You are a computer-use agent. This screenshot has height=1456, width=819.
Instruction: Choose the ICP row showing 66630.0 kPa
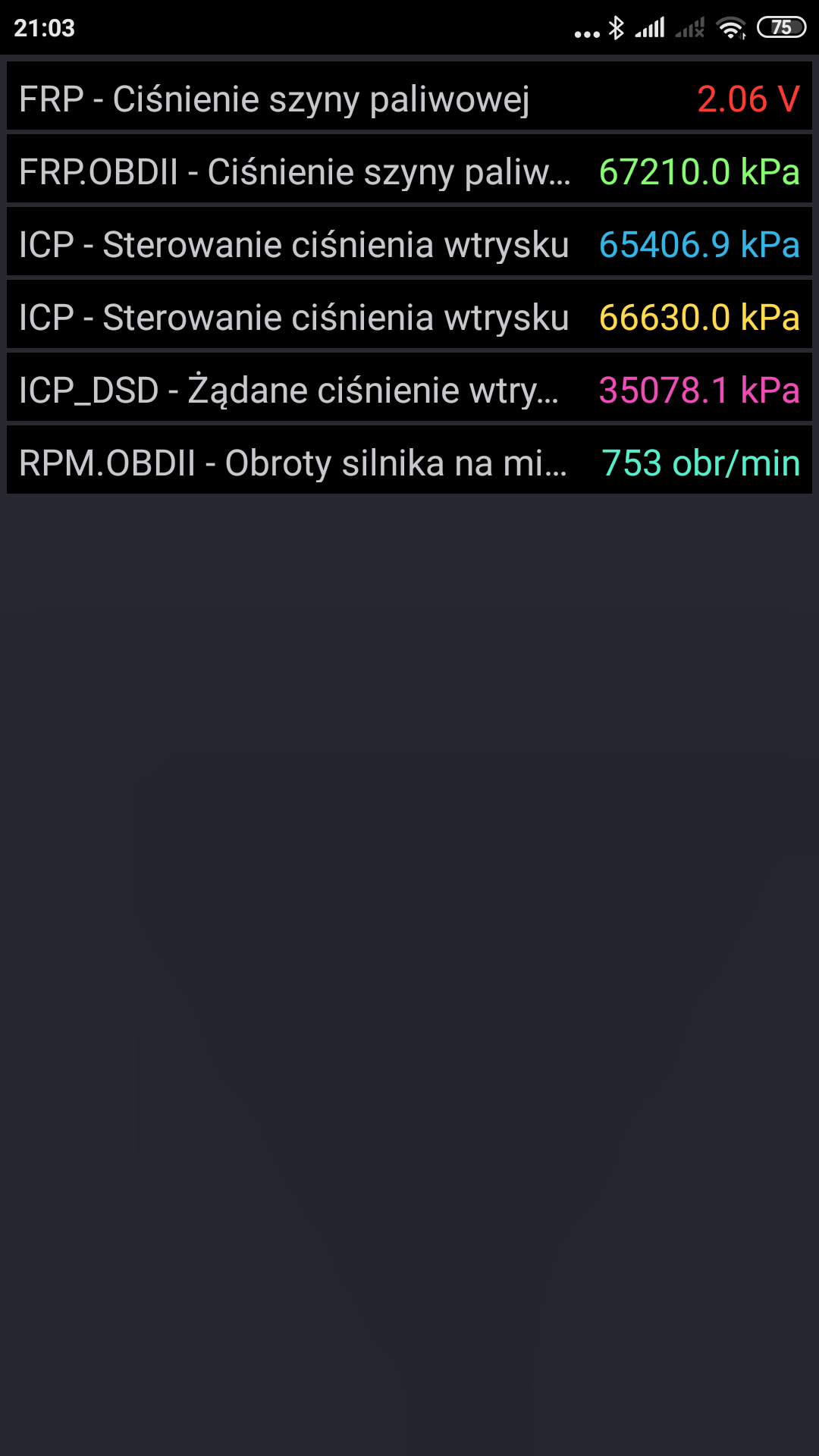[x=409, y=317]
